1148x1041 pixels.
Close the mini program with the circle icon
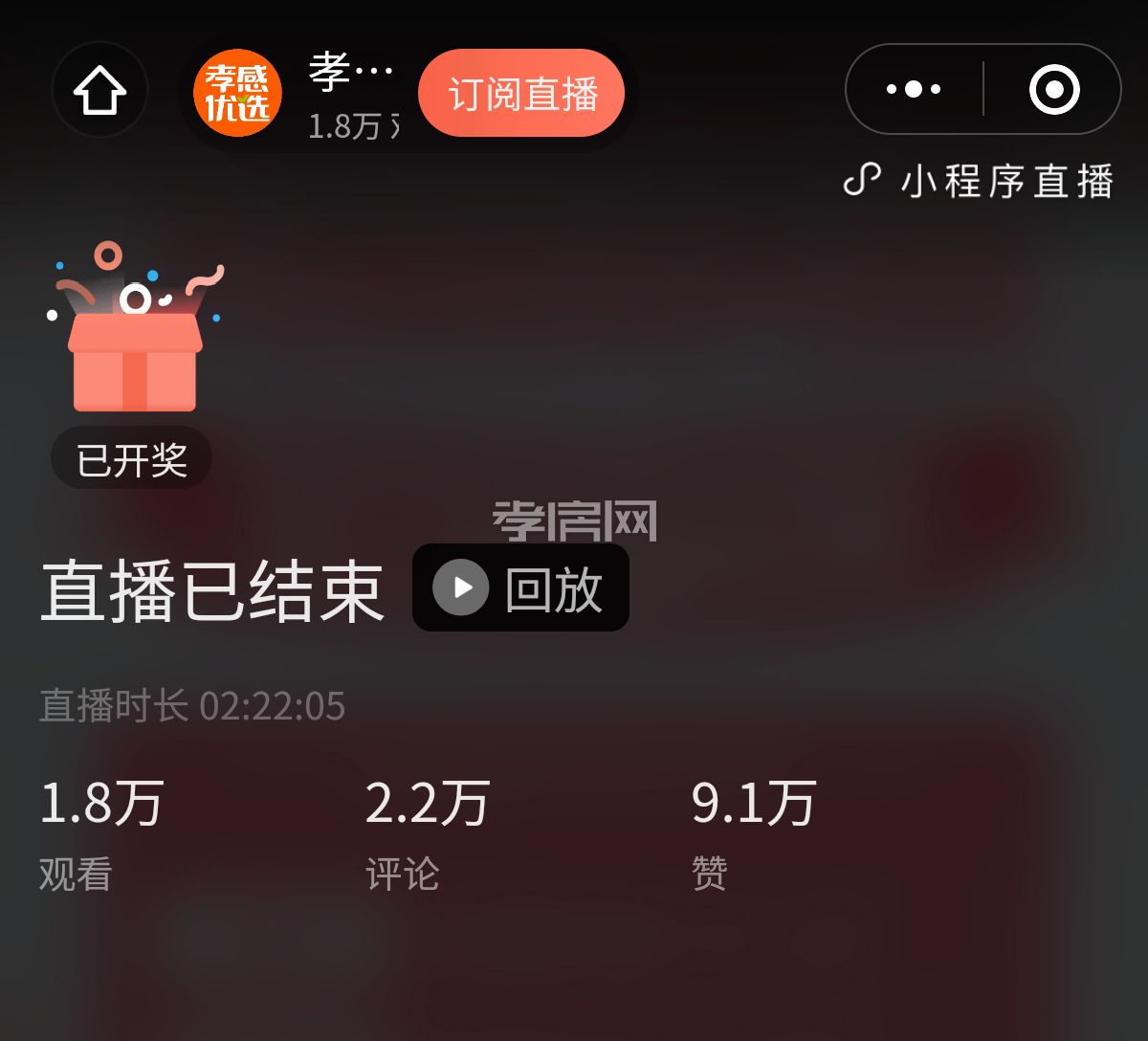tap(1053, 90)
